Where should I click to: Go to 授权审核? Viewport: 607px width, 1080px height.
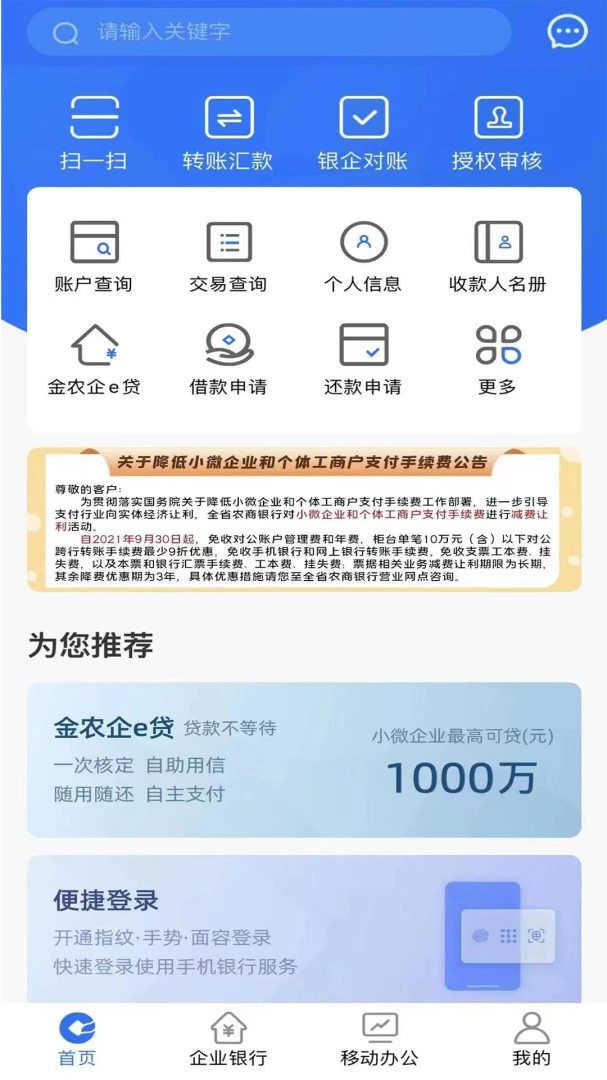click(x=497, y=132)
